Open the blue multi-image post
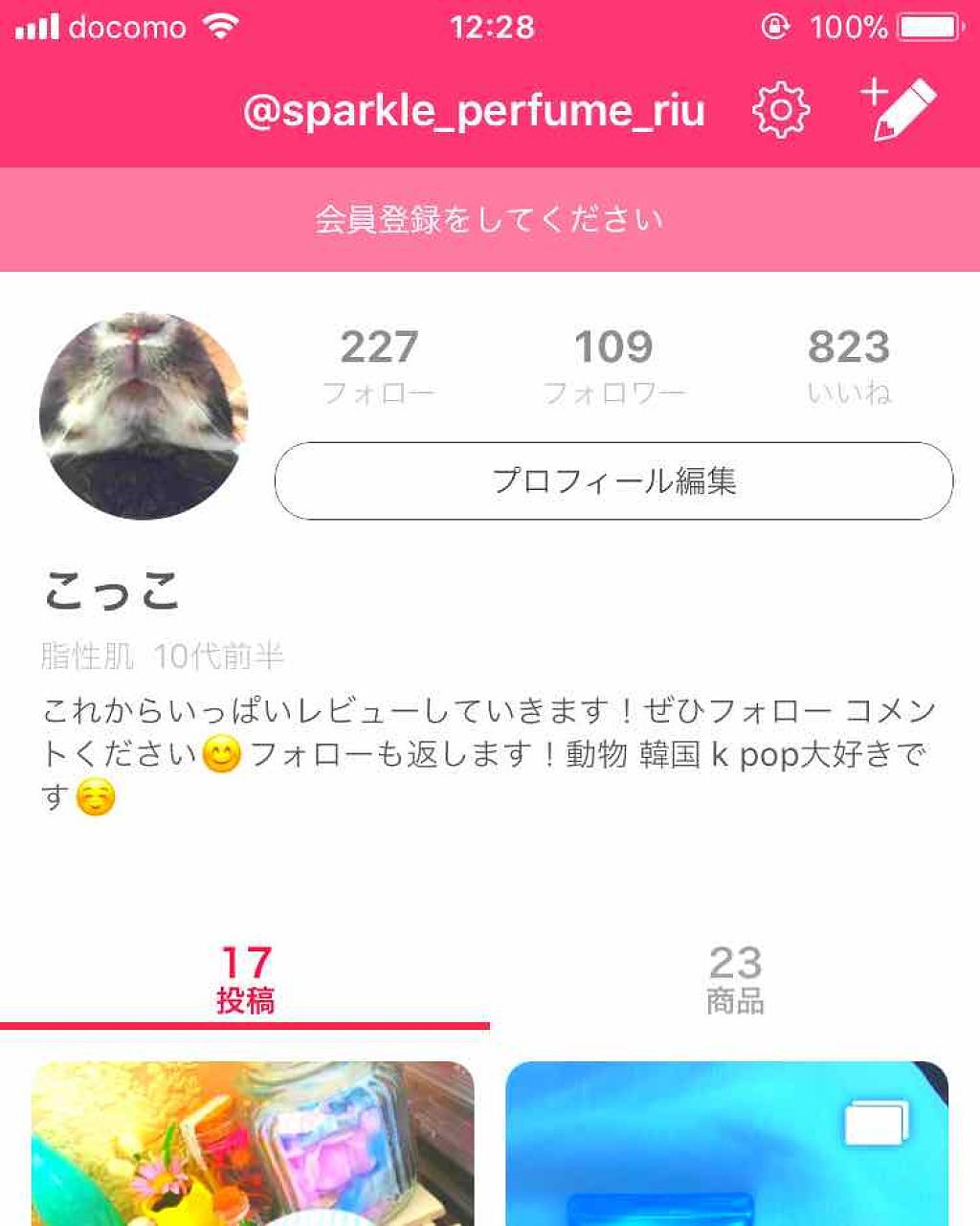This screenshot has height=1226, width=980. point(726,1144)
